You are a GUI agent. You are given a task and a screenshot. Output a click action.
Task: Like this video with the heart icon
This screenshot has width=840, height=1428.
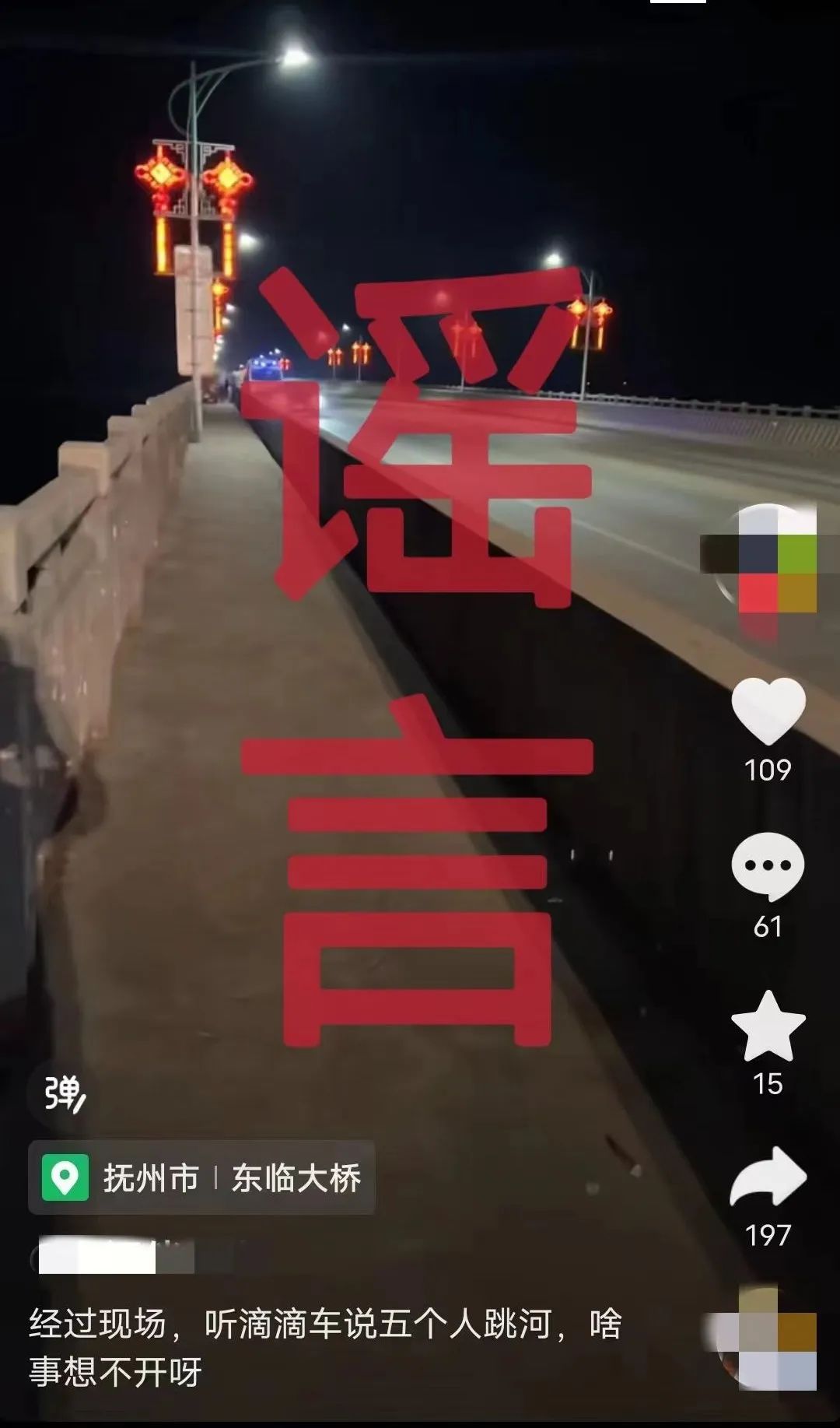tap(768, 710)
